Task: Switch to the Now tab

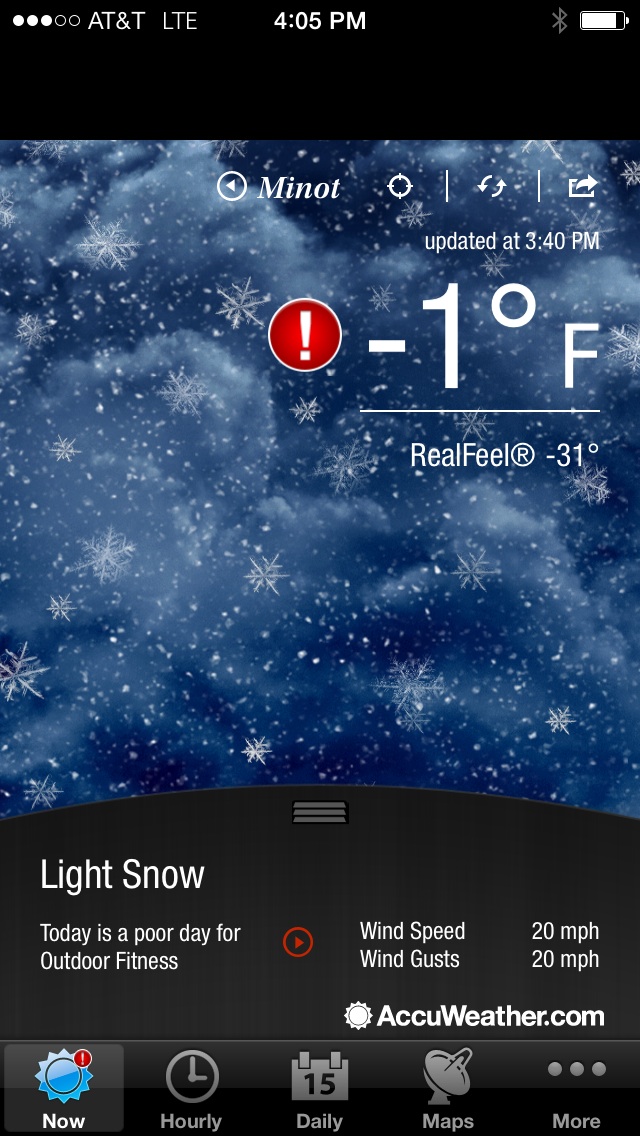Action: point(64,1088)
